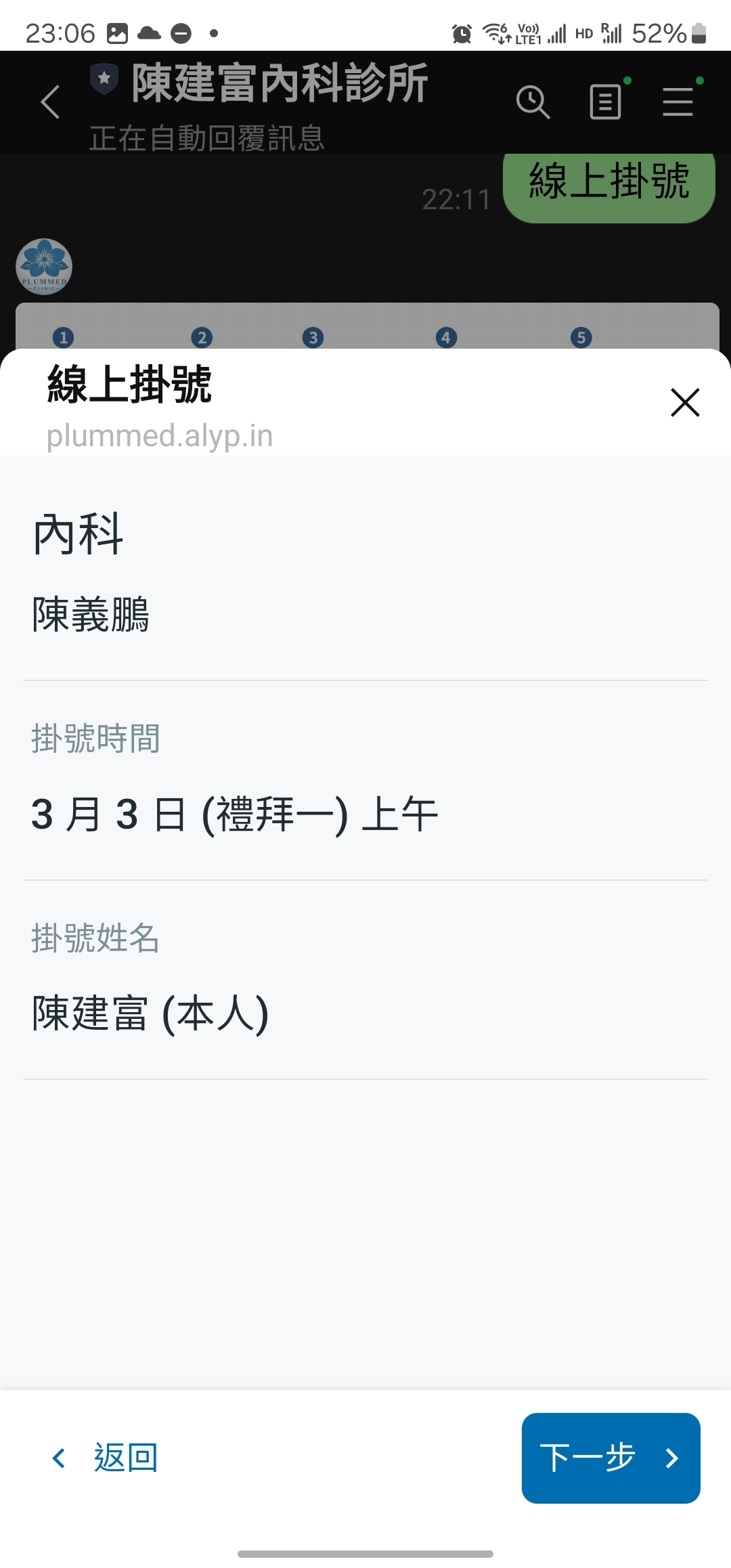This screenshot has height=1568, width=731.
Task: Tap the back arrow in the chat header
Action: [x=51, y=102]
